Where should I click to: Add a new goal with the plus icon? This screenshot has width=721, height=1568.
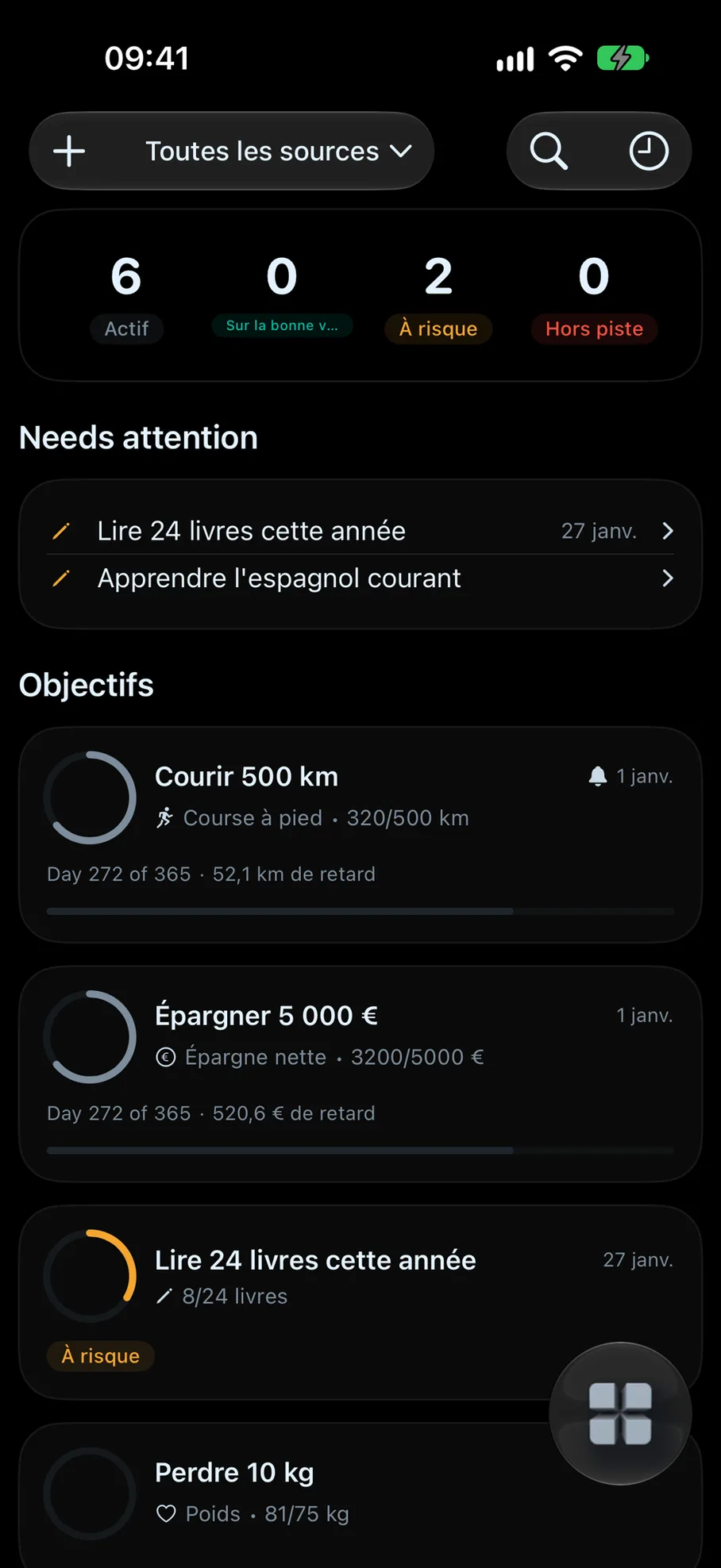point(69,151)
